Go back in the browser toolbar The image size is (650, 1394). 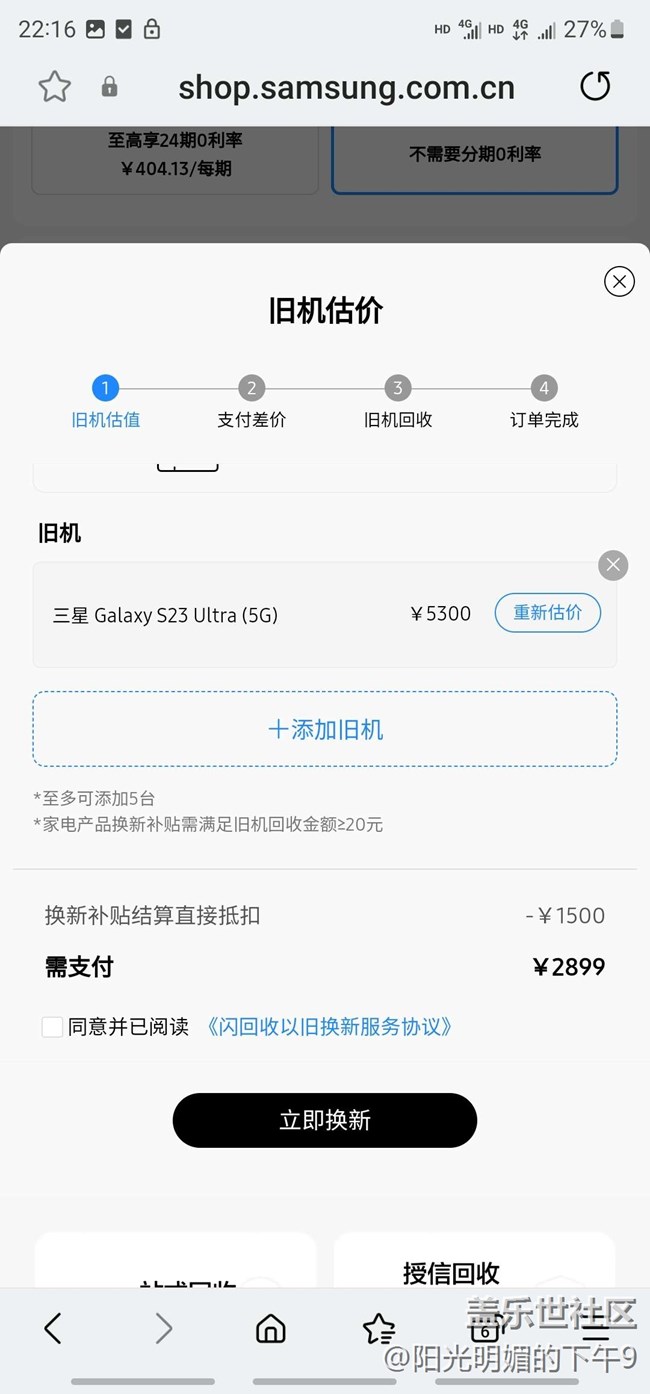point(53,1328)
